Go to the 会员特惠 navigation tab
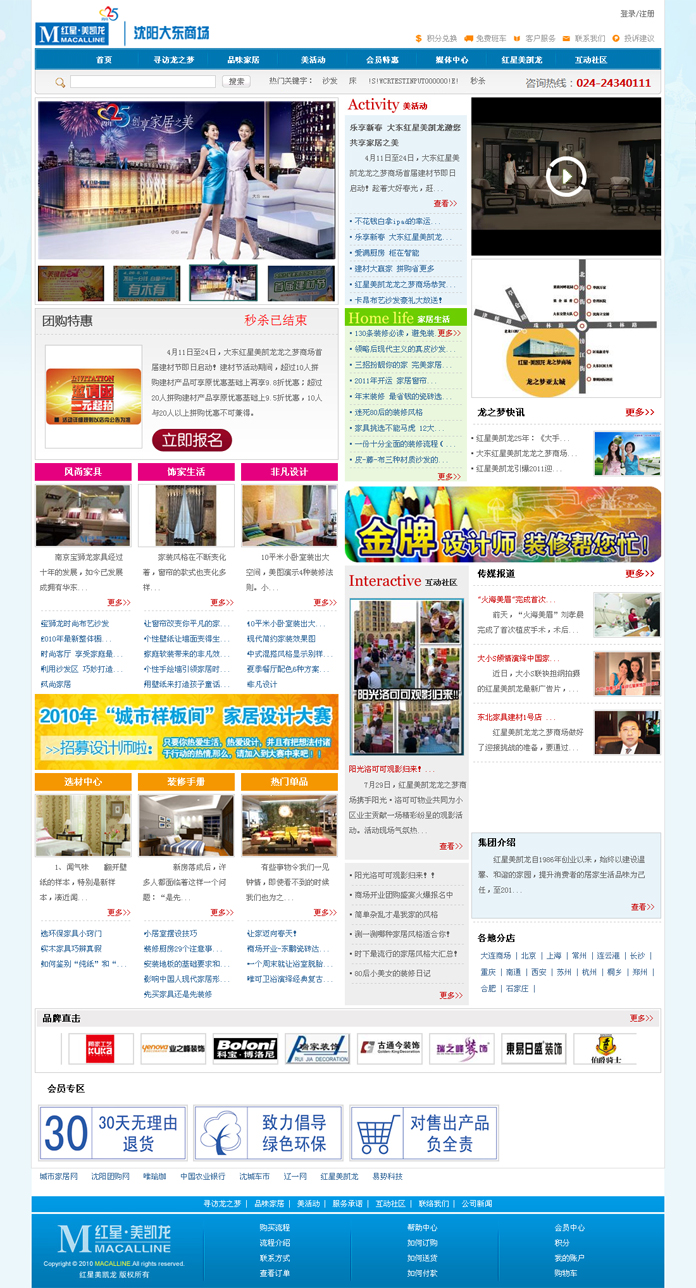 (382, 60)
